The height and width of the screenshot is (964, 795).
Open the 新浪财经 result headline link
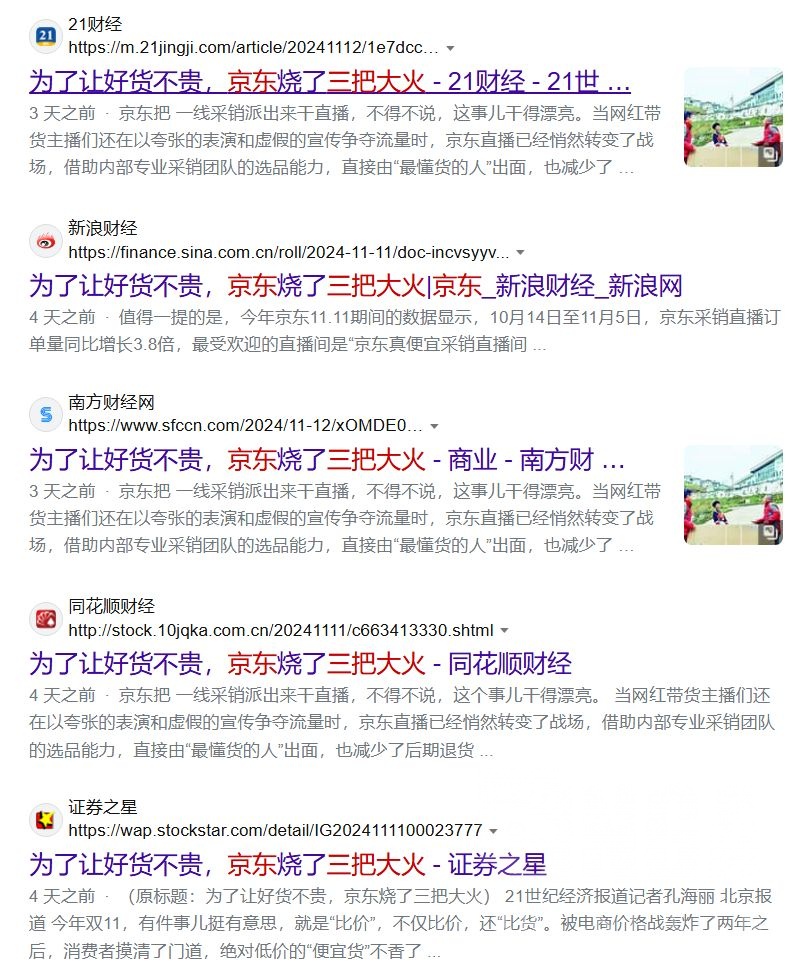click(355, 287)
